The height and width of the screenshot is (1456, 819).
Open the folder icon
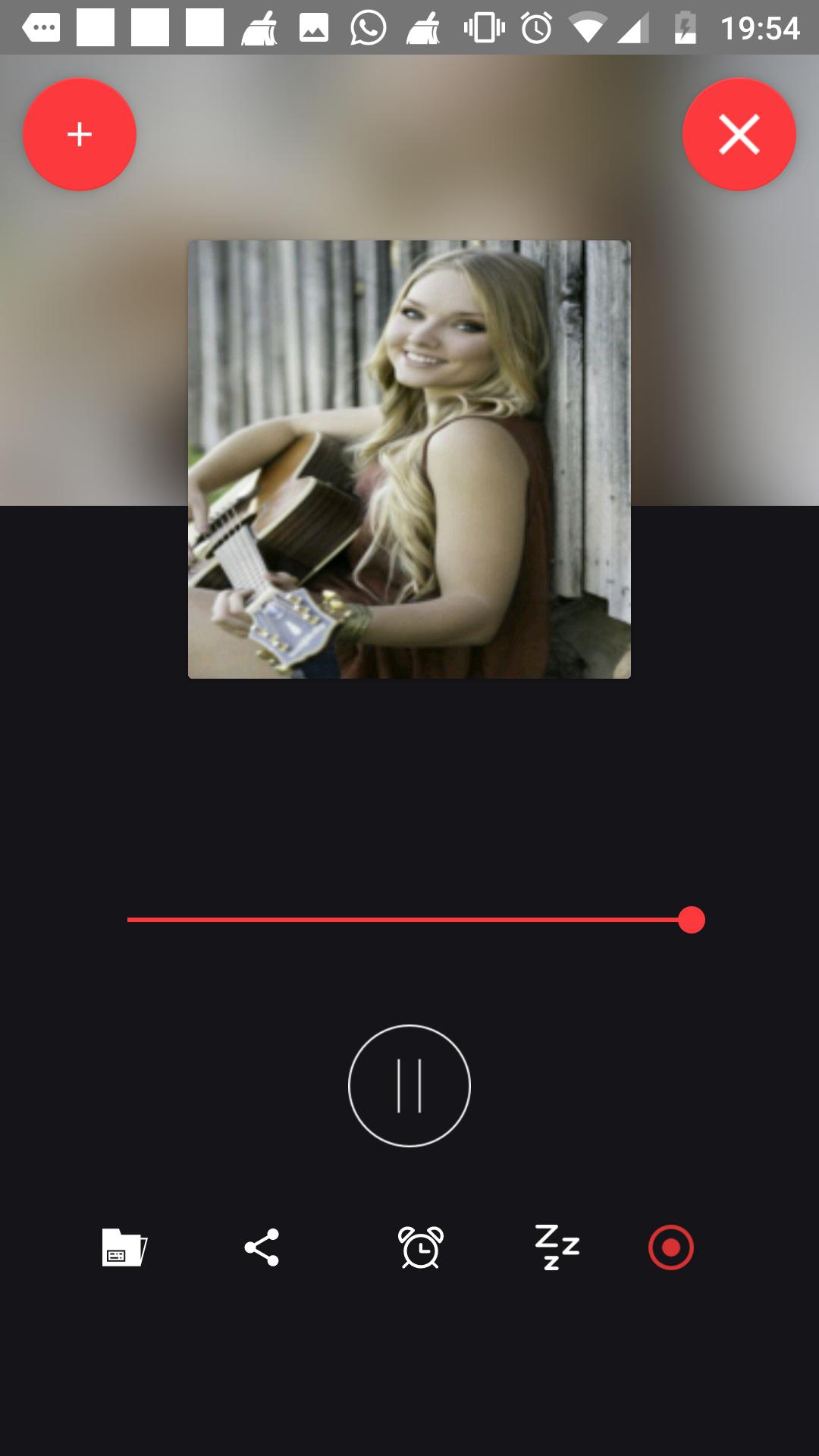124,1247
